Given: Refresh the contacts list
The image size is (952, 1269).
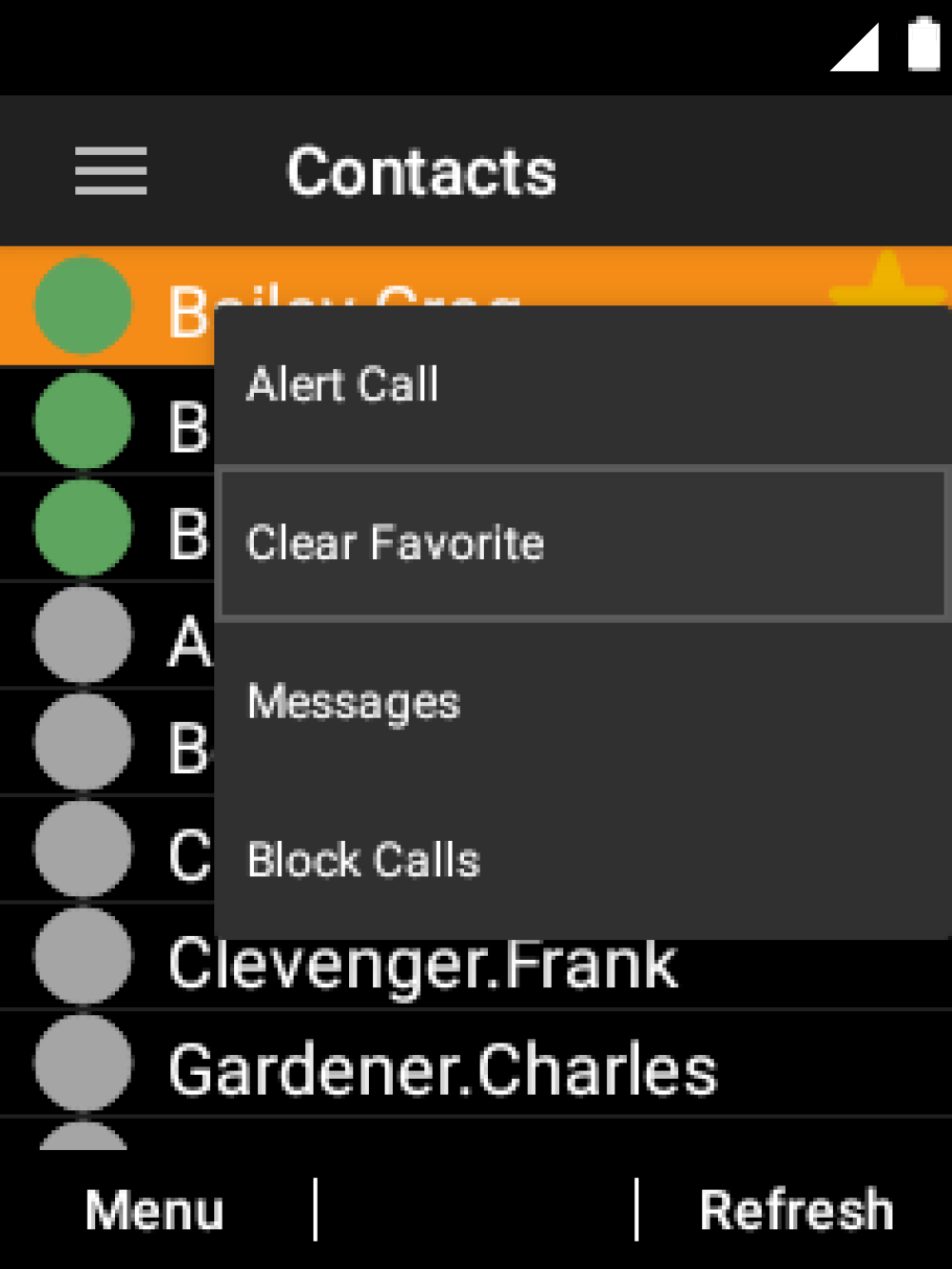Looking at the screenshot, I should (796, 1210).
